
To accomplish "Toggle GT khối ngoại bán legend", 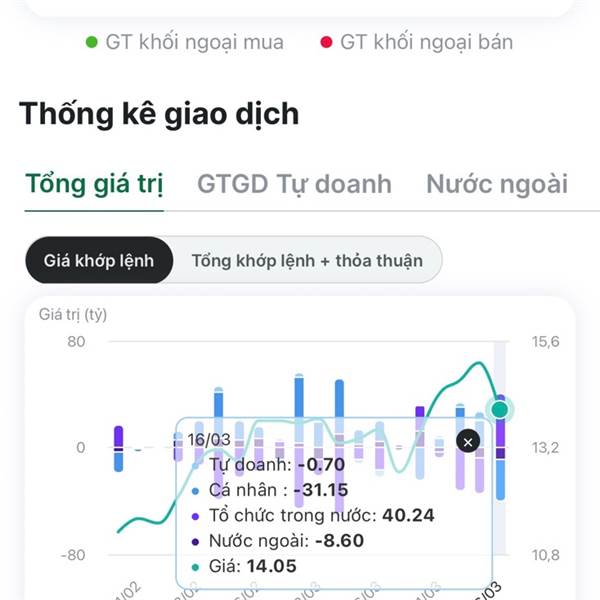I will pos(417,42).
